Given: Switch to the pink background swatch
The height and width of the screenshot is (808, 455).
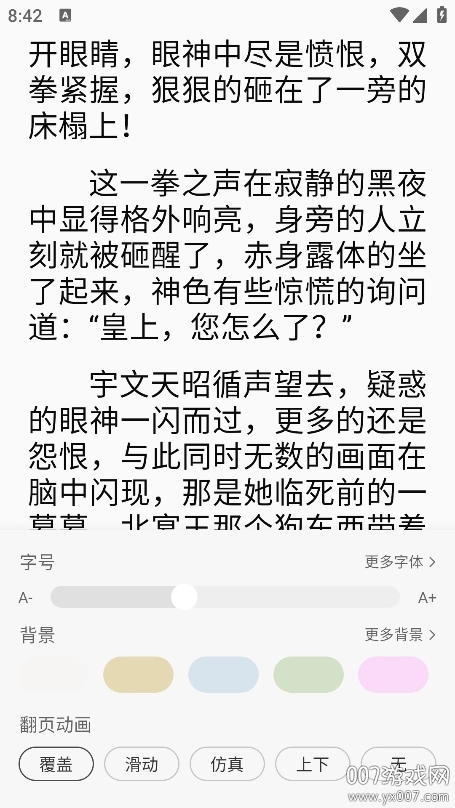Looking at the screenshot, I should [x=393, y=675].
